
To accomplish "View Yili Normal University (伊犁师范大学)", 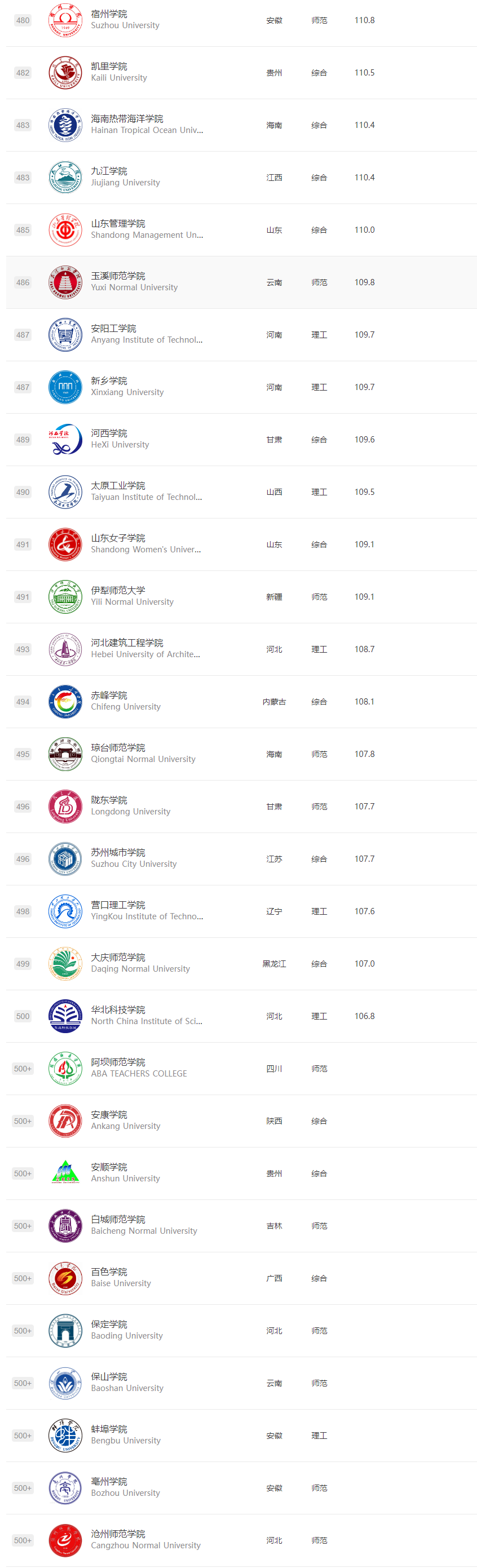I will [118, 590].
